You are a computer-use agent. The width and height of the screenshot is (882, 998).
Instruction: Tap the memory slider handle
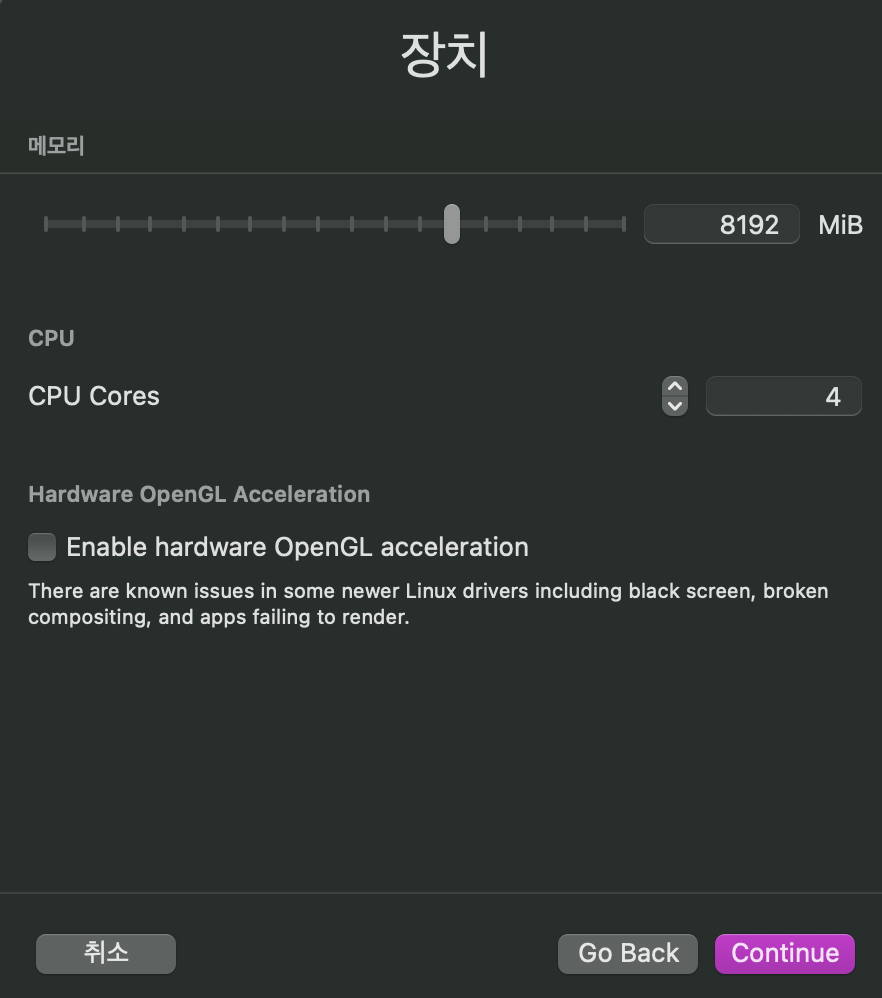(x=452, y=224)
